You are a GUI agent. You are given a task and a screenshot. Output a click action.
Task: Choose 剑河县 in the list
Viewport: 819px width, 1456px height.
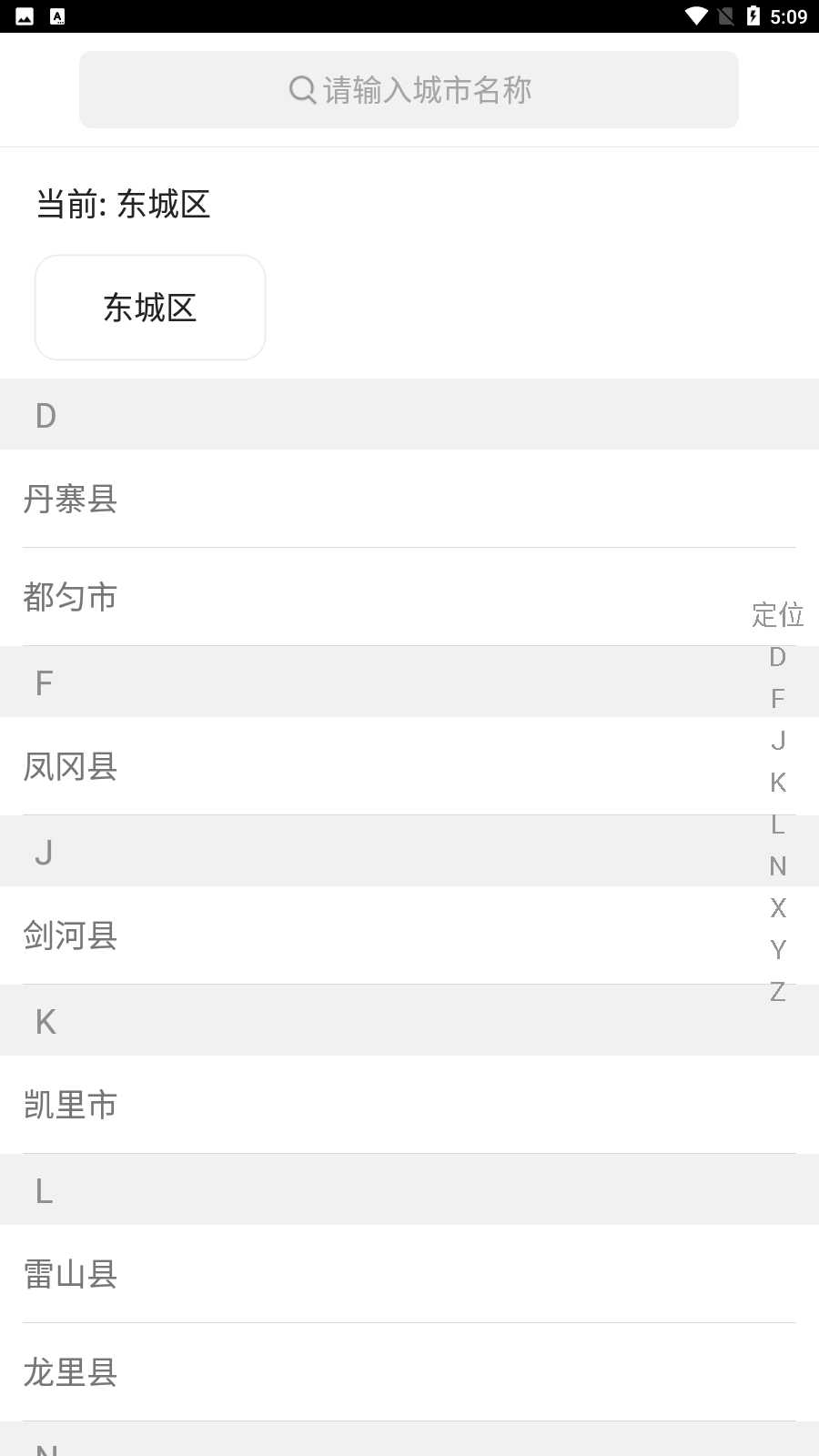(x=70, y=936)
